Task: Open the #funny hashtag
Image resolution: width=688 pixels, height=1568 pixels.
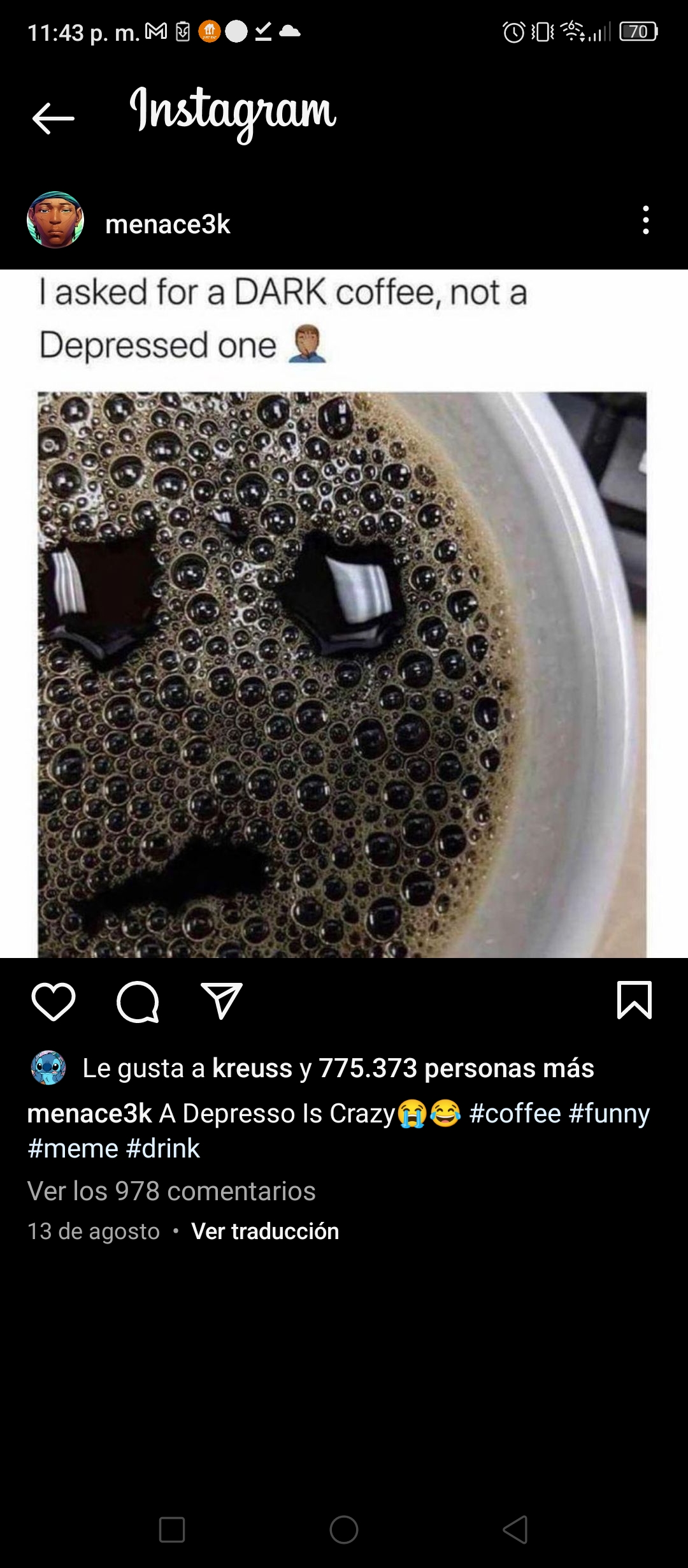Action: [x=609, y=1113]
